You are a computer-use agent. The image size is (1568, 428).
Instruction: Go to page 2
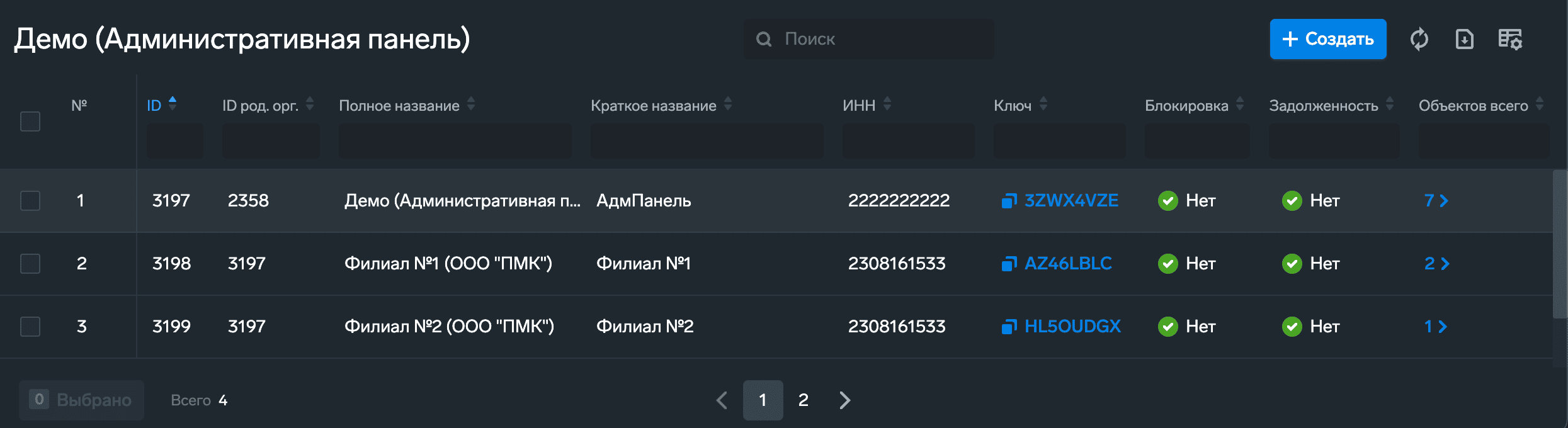[803, 400]
